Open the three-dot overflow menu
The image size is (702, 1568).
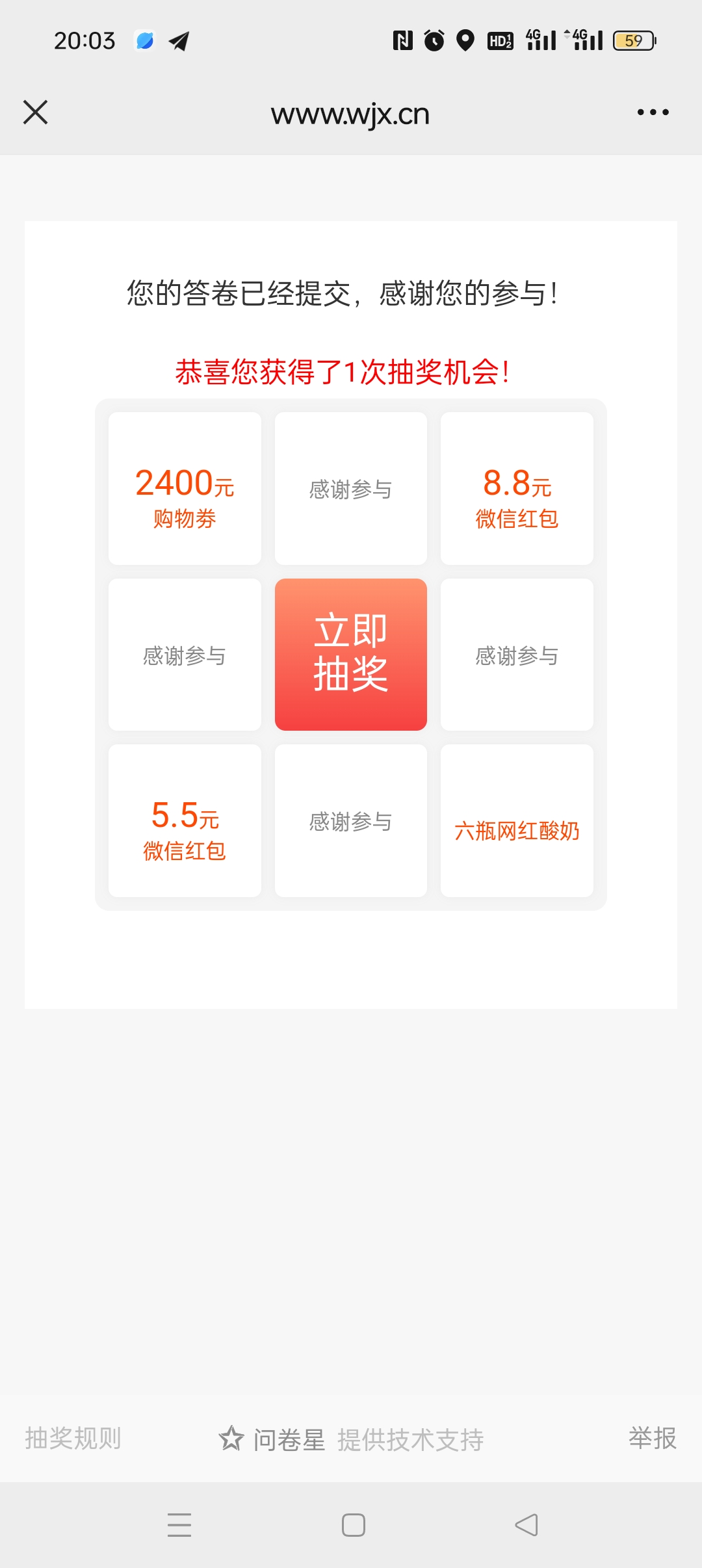(653, 112)
